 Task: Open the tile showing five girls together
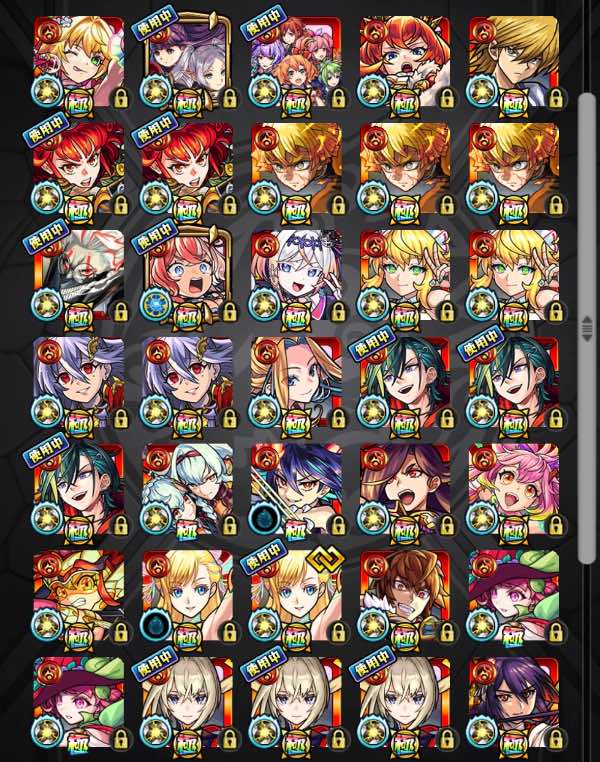click(297, 62)
